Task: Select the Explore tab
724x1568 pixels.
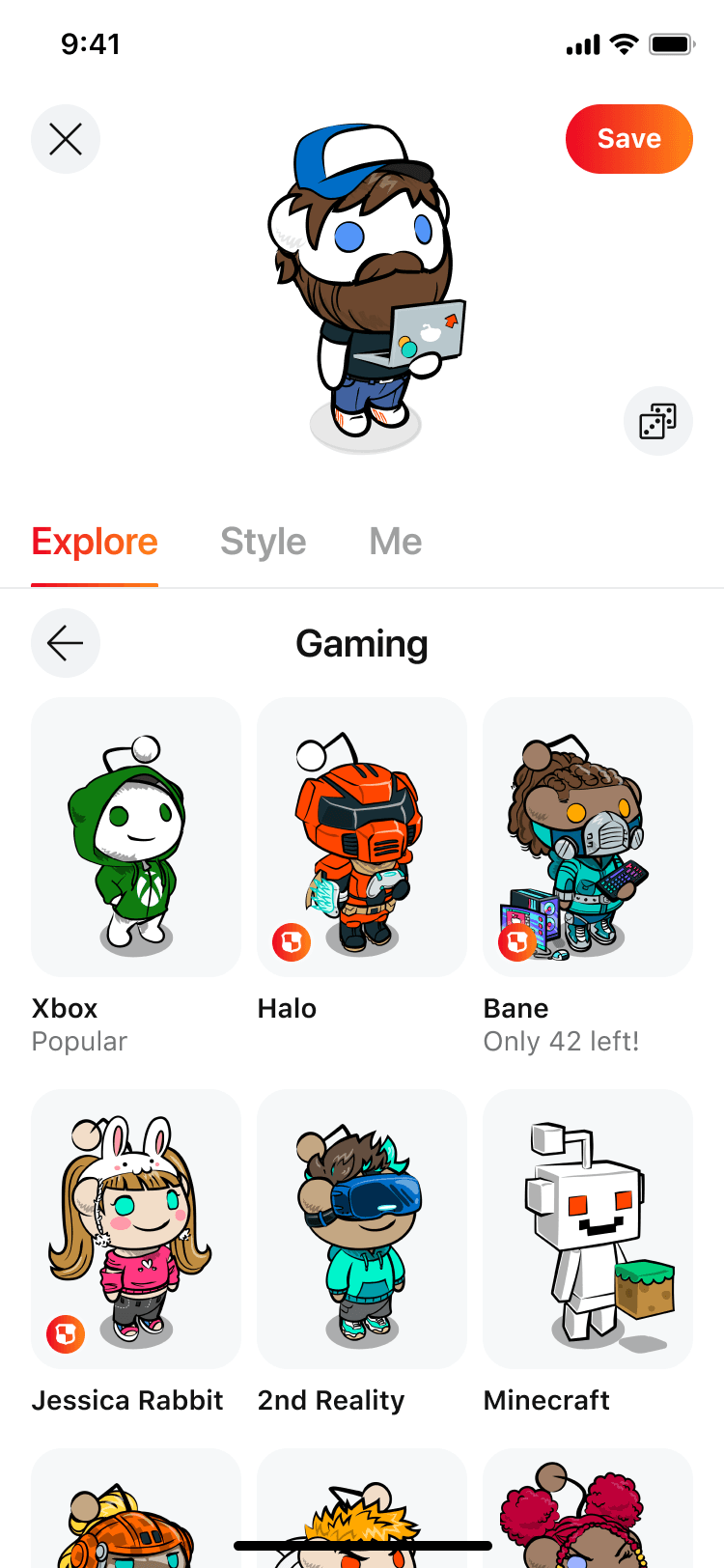Action: click(x=95, y=542)
